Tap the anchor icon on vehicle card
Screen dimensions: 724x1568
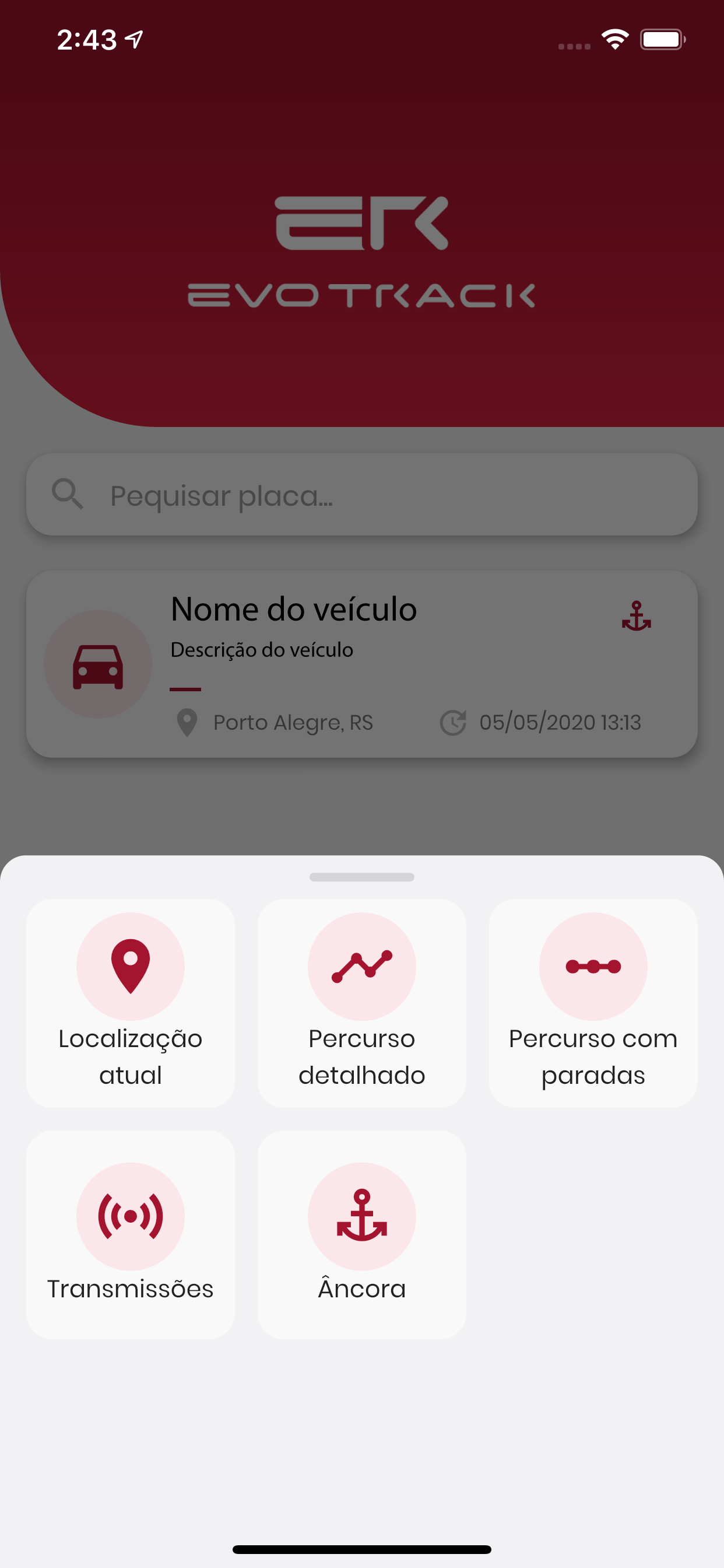pos(637,615)
